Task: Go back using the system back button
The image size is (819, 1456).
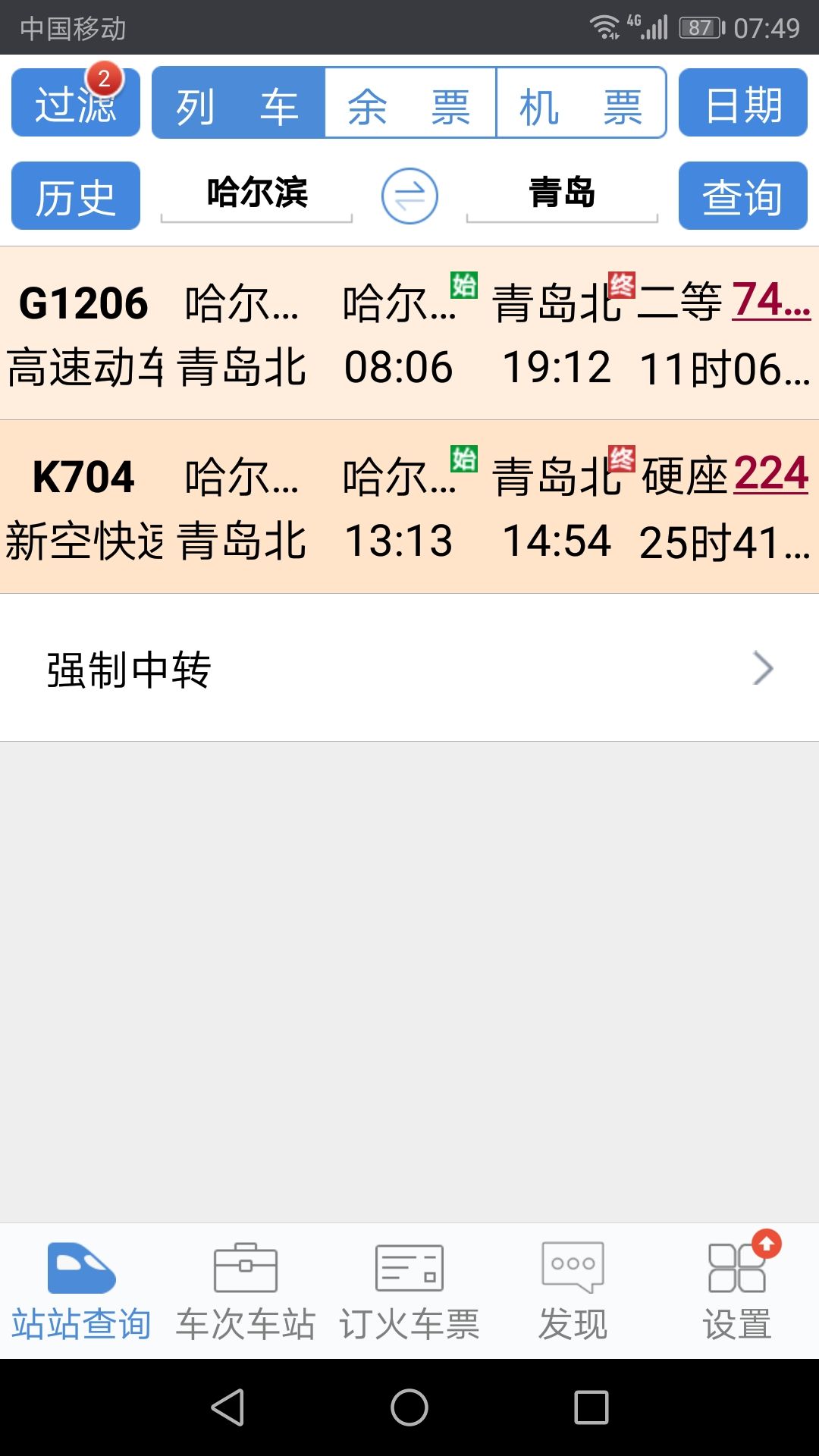Action: pyautogui.click(x=227, y=1408)
